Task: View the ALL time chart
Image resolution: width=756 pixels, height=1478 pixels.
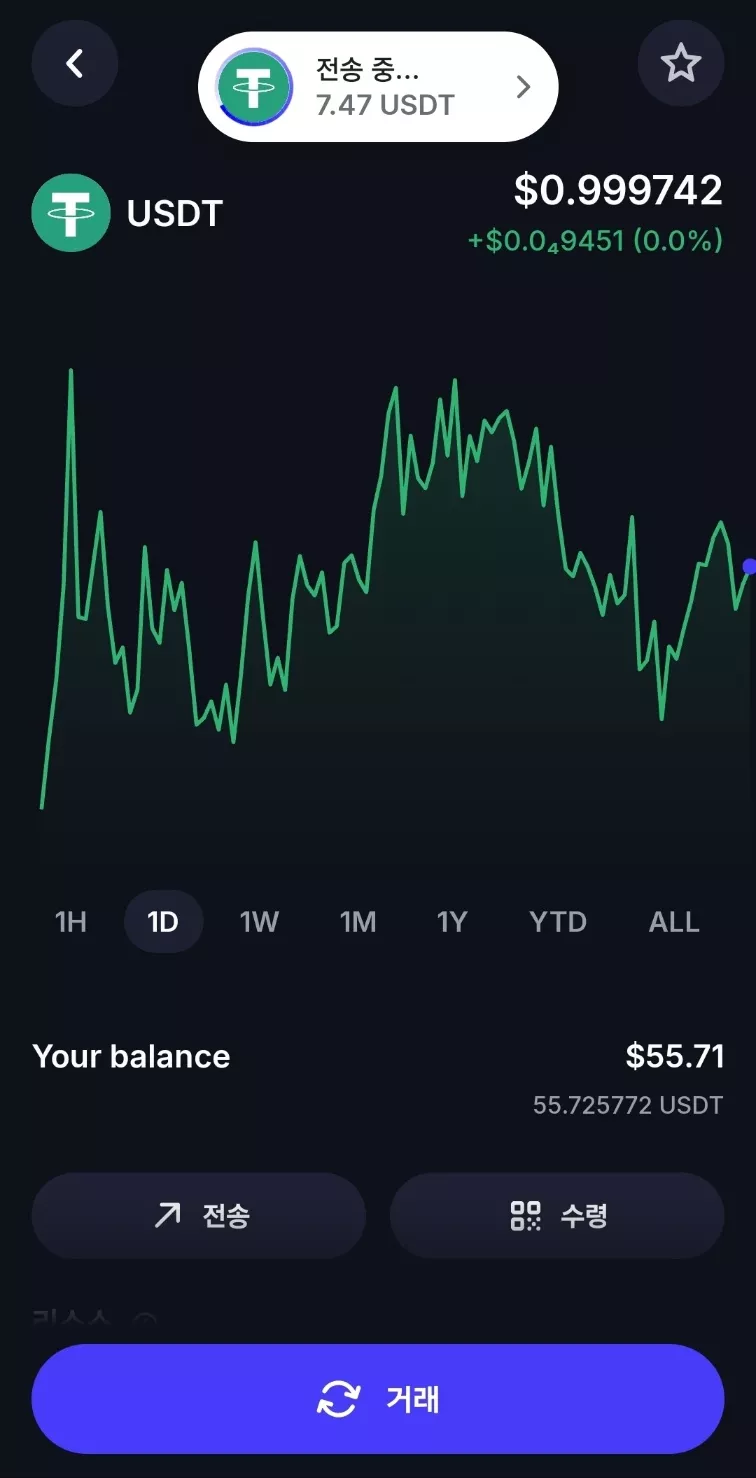Action: point(674,921)
